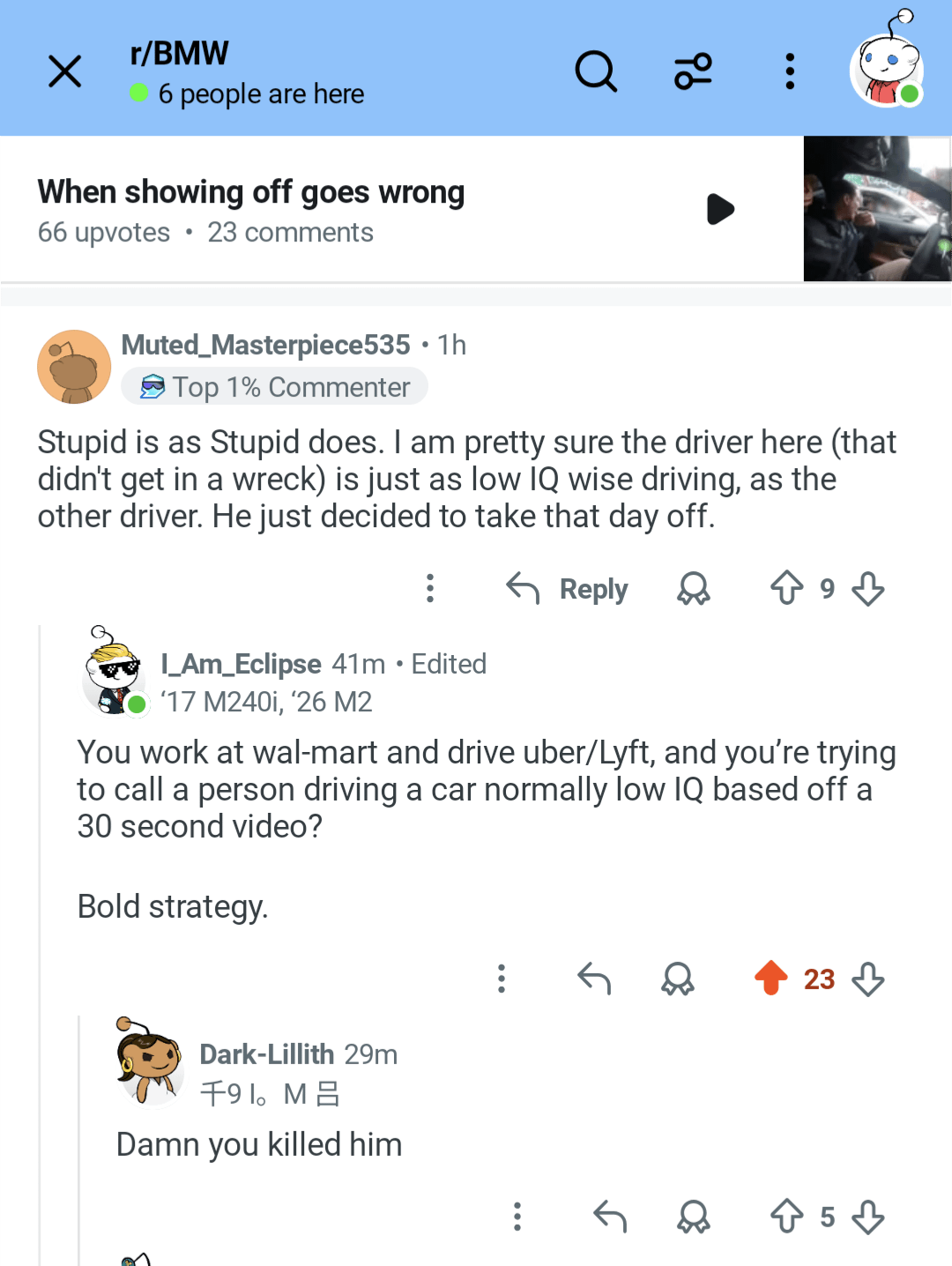952x1266 pixels.
Task: Open your profile avatar menu
Action: click(887, 70)
